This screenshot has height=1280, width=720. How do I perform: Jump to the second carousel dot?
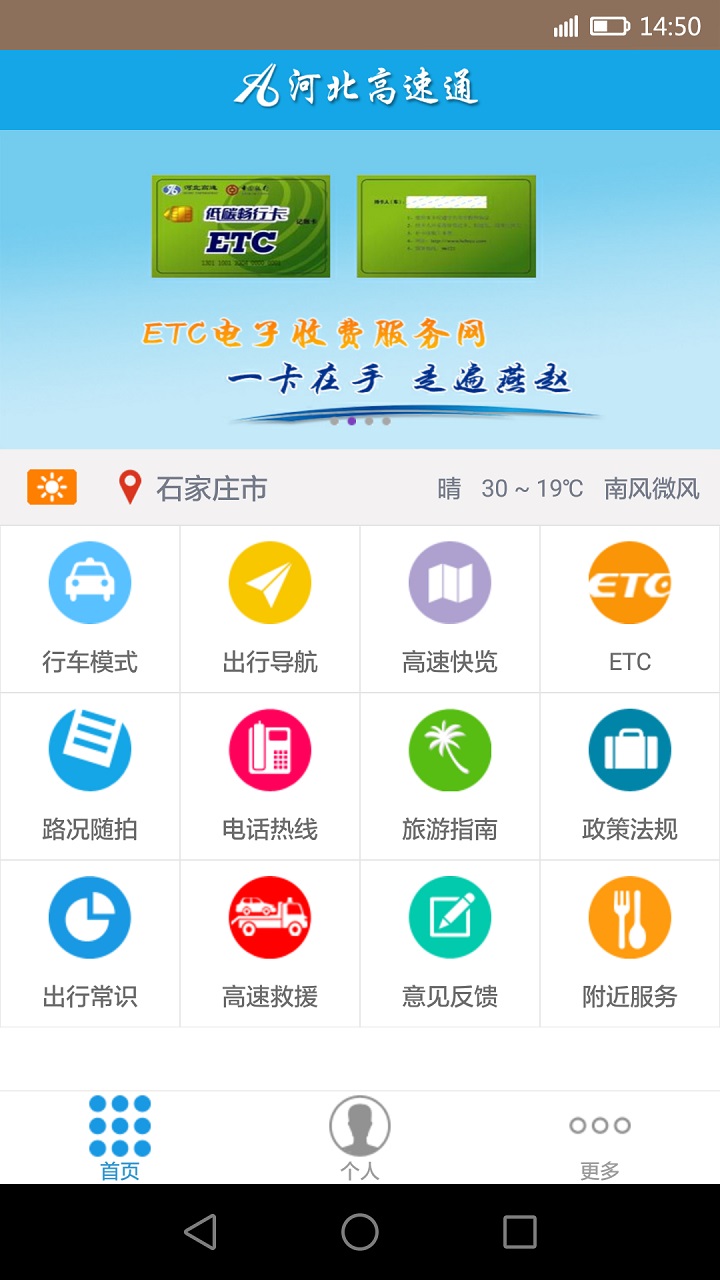point(352,421)
